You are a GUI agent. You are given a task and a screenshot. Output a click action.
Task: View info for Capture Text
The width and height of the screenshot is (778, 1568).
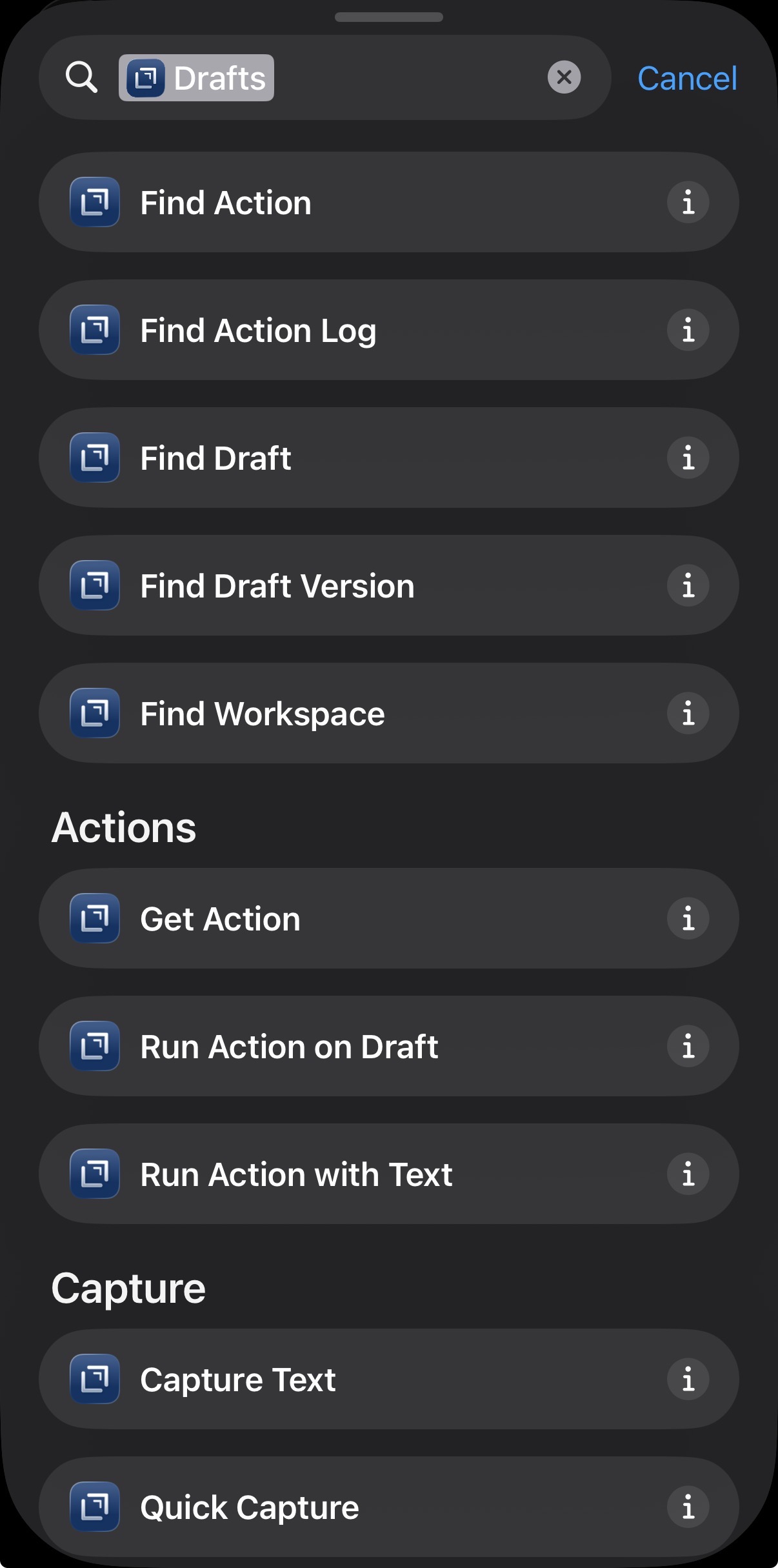click(688, 1380)
